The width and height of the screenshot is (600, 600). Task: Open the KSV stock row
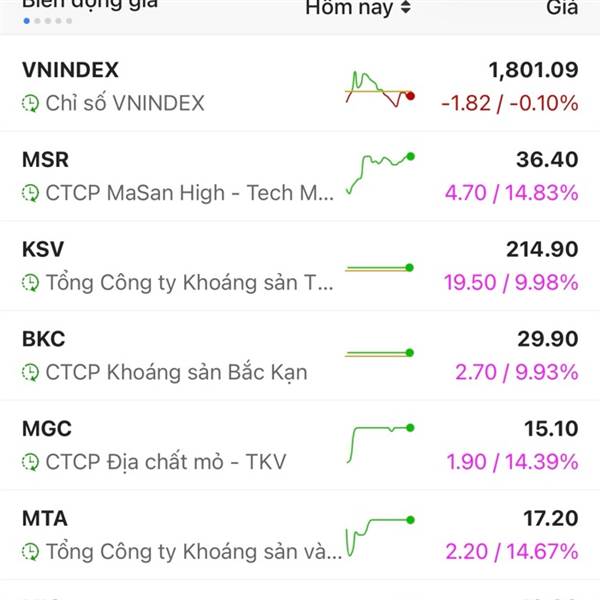tap(300, 266)
